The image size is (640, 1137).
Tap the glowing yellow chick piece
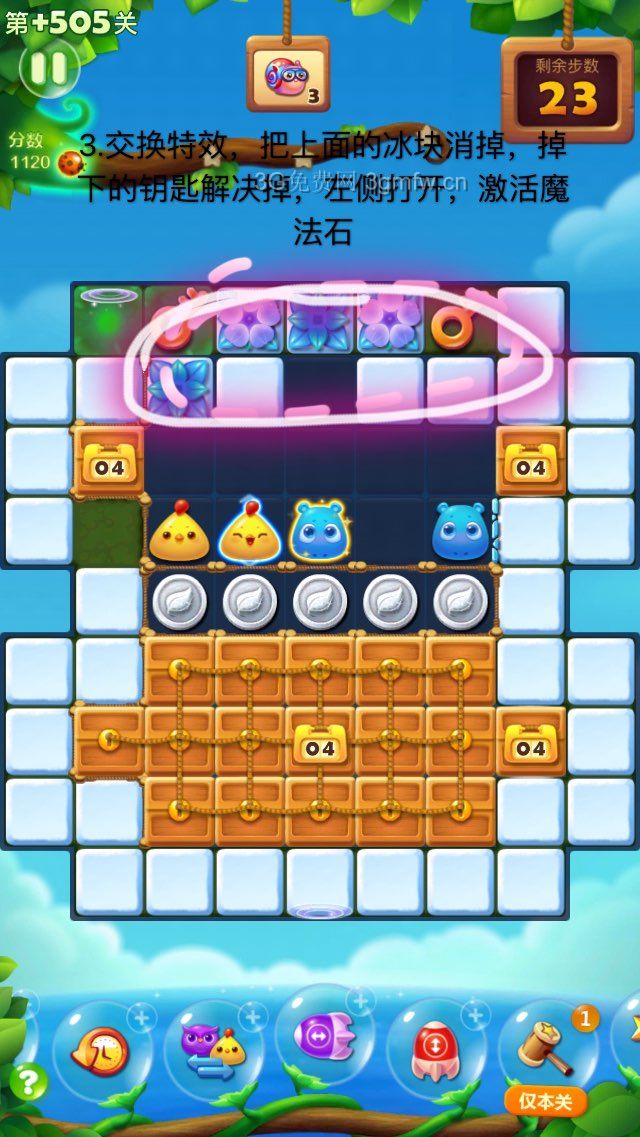click(x=250, y=532)
